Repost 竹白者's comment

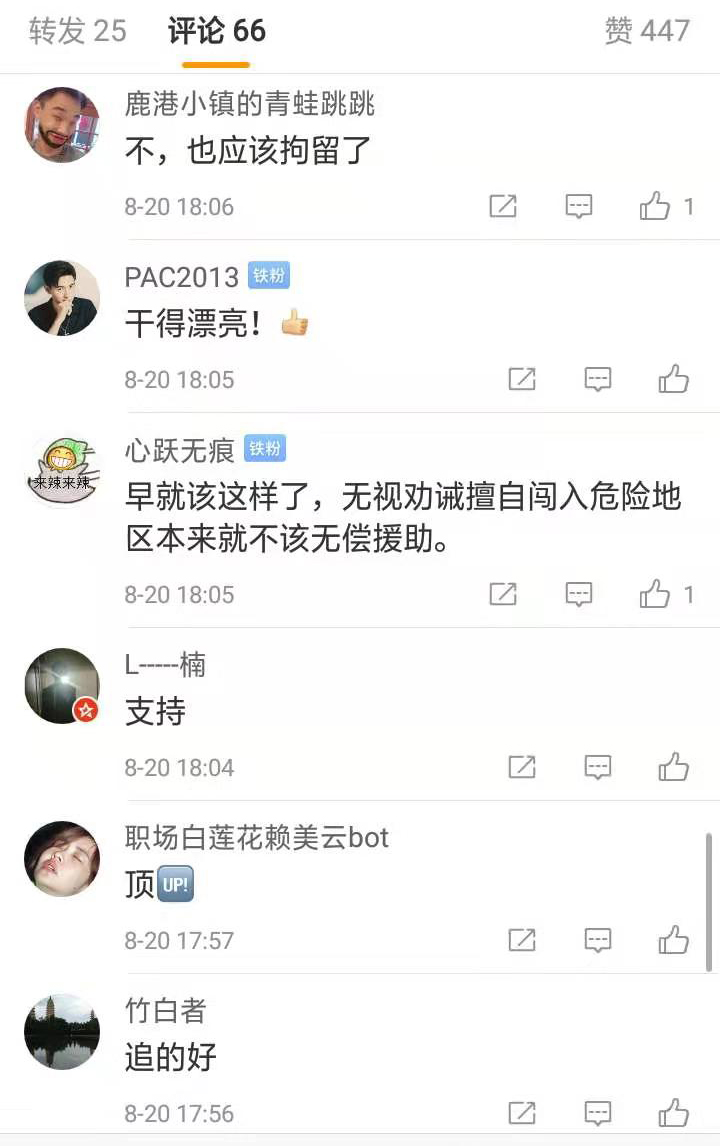522,1113
